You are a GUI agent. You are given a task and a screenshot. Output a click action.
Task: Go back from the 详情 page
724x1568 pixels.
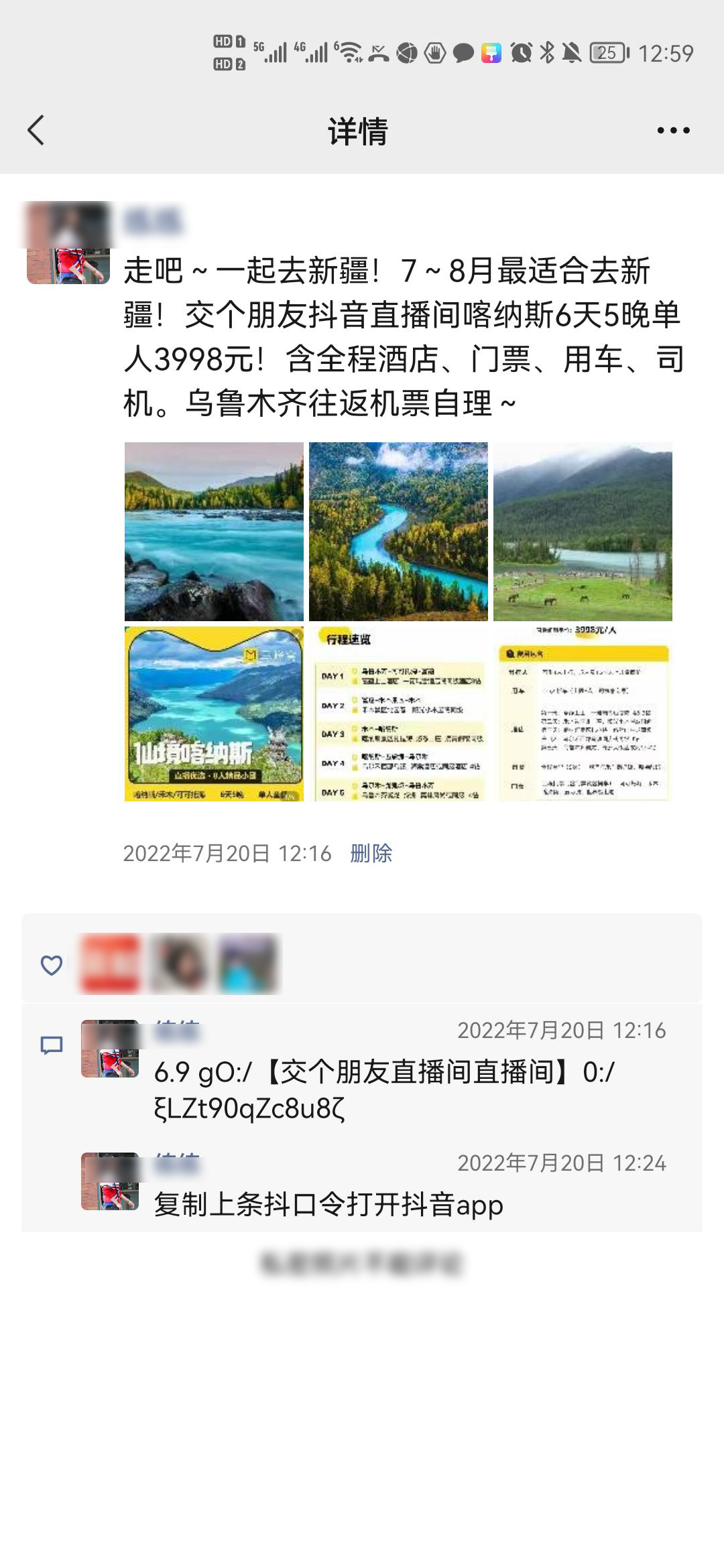click(37, 130)
